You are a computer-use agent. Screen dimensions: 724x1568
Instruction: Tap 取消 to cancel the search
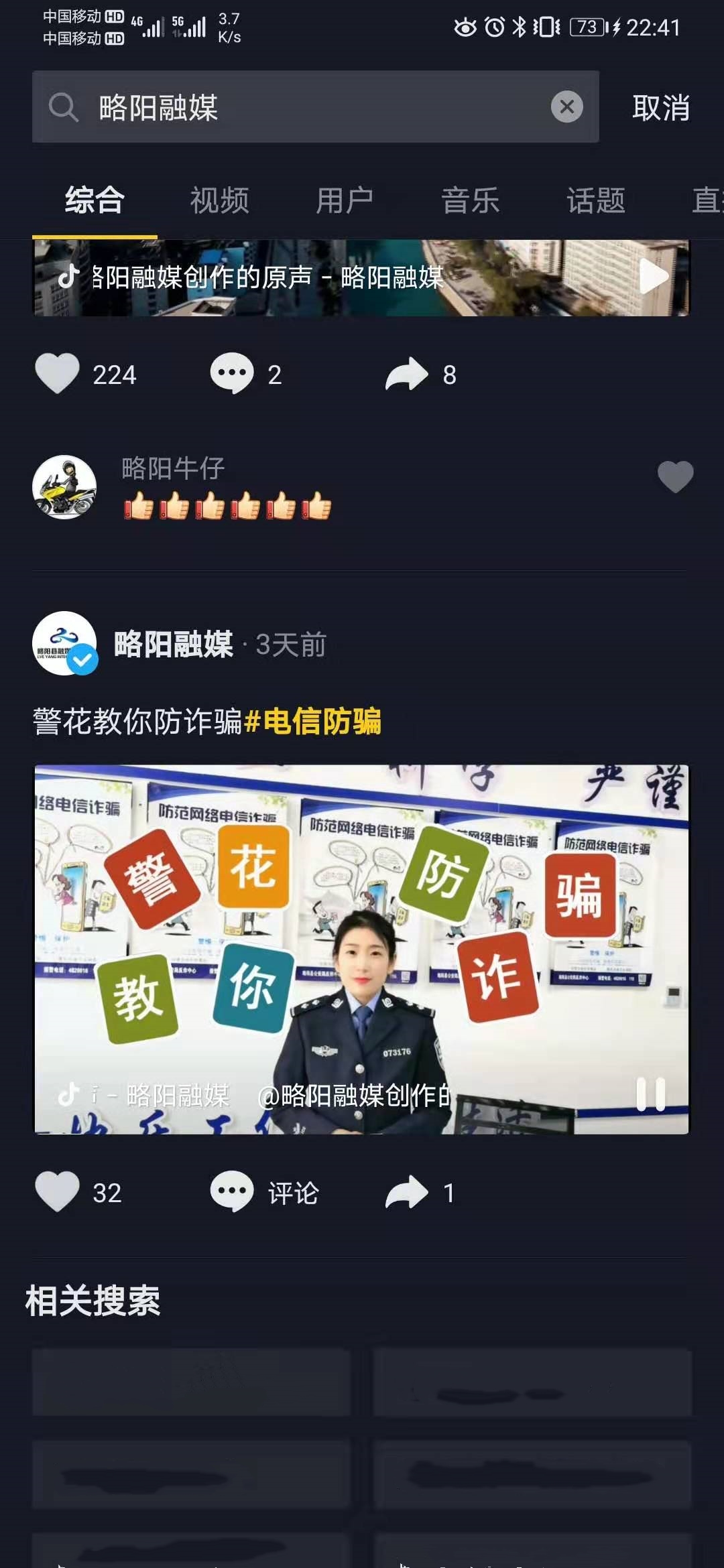click(x=659, y=108)
